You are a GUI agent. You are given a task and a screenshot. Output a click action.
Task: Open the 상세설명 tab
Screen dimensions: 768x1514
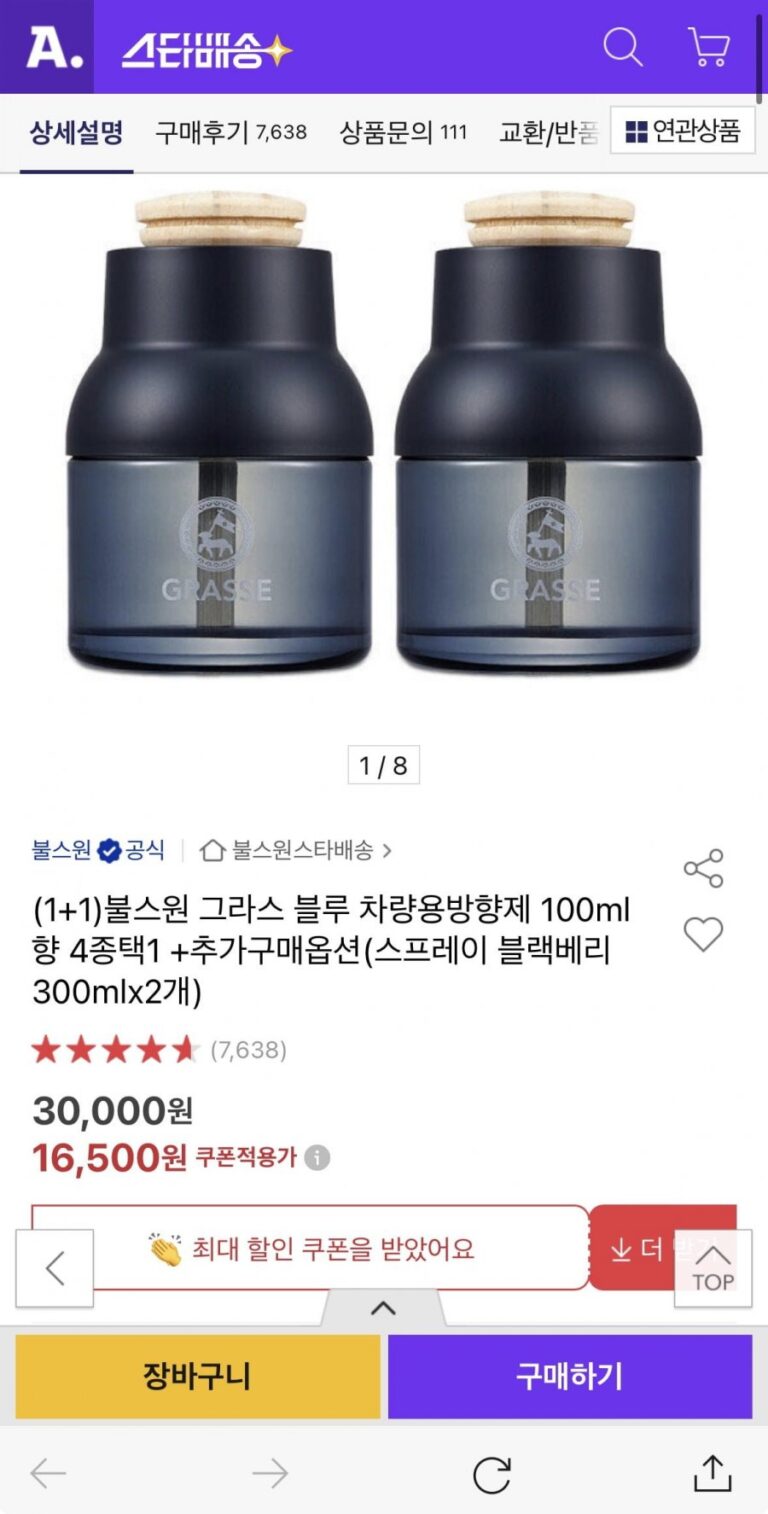pyautogui.click(x=76, y=132)
